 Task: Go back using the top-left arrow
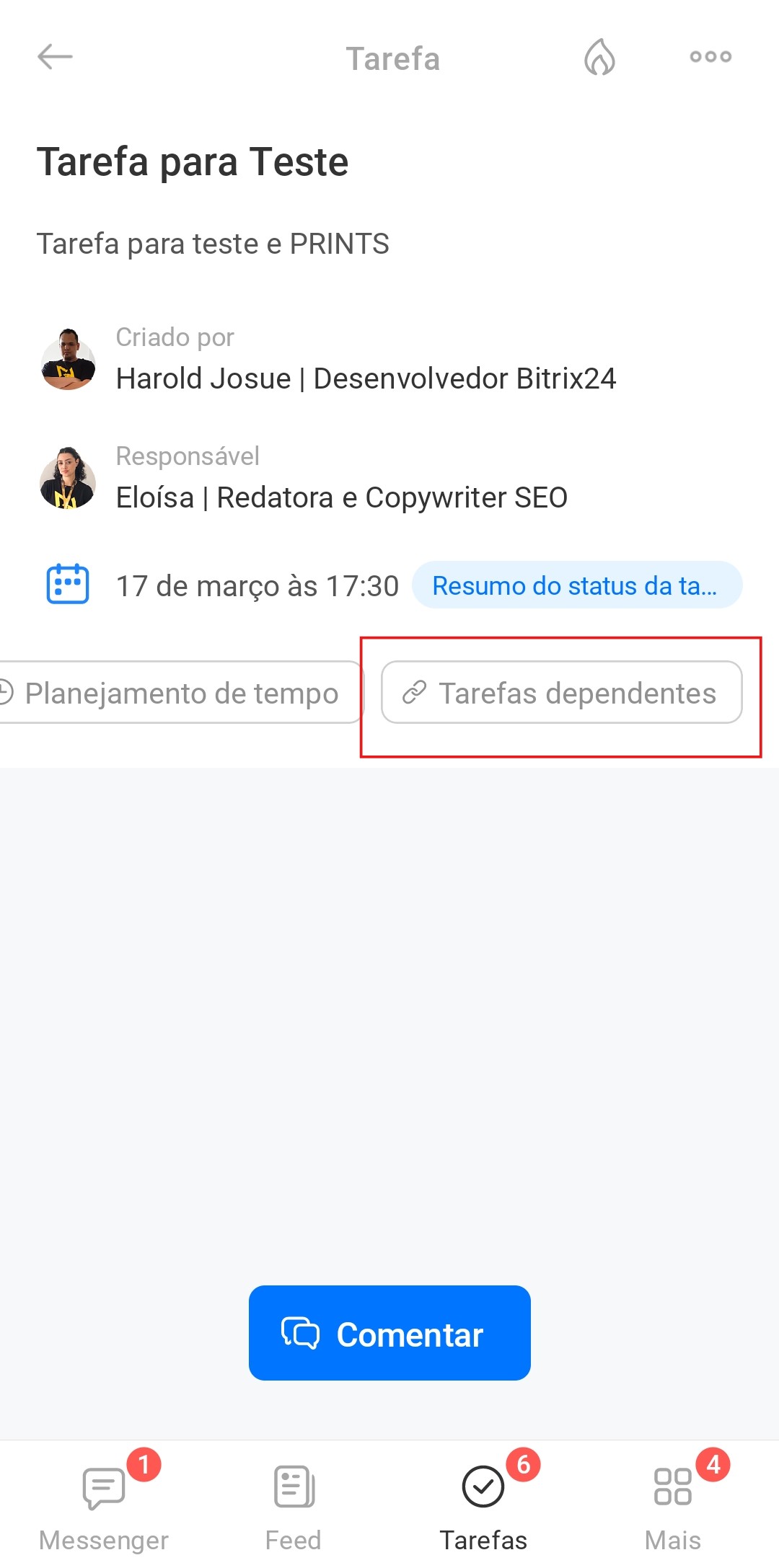click(55, 57)
